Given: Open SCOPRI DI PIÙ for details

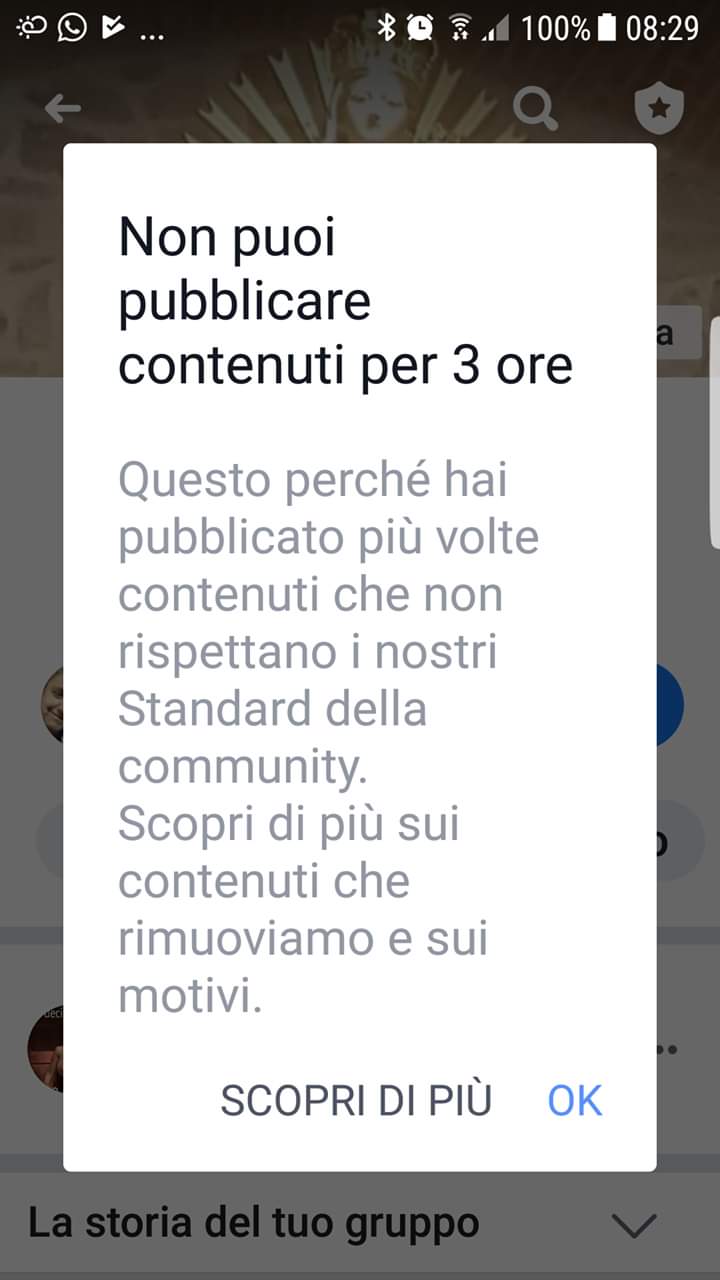Looking at the screenshot, I should tap(356, 1100).
